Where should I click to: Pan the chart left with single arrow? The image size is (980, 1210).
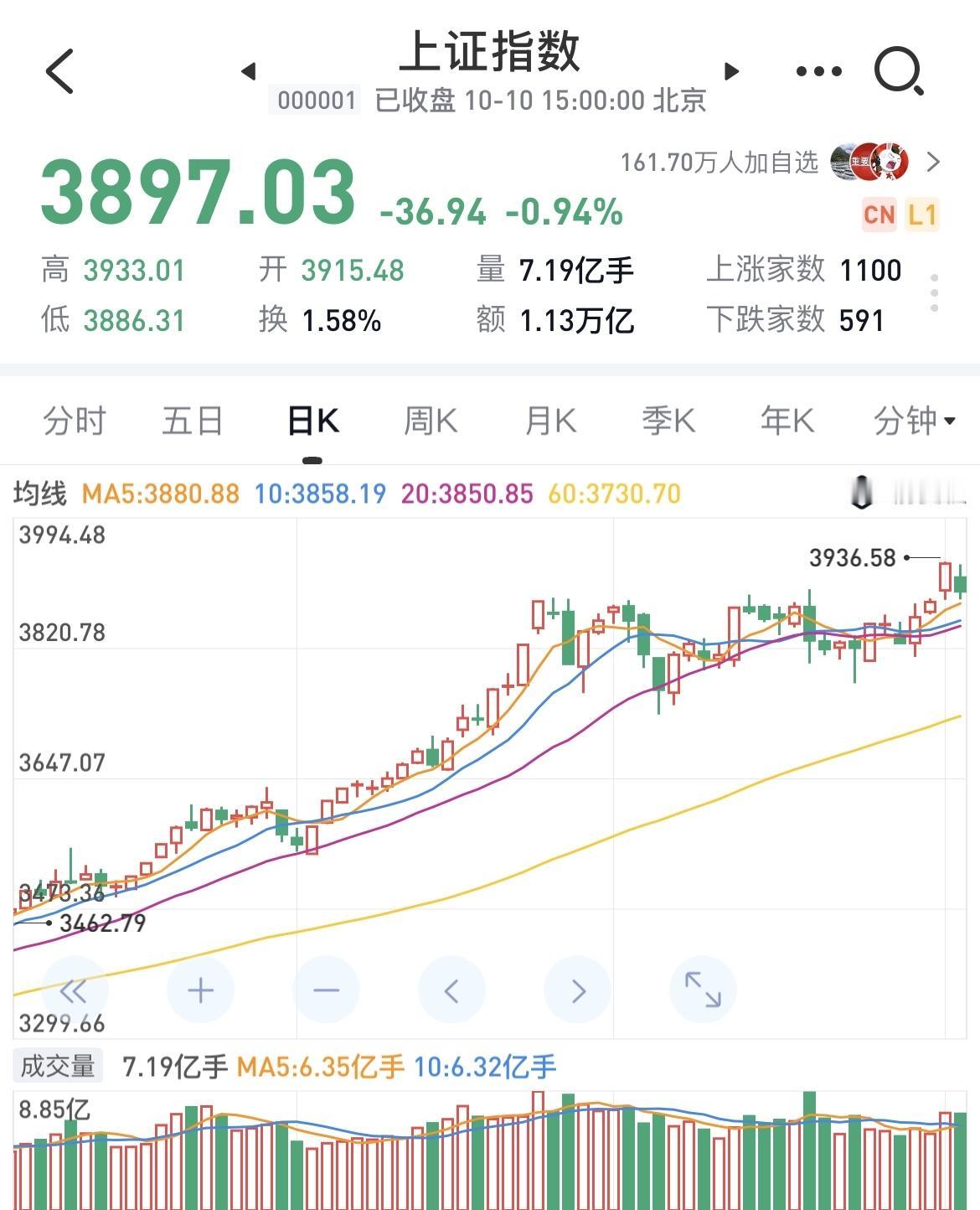(x=451, y=989)
